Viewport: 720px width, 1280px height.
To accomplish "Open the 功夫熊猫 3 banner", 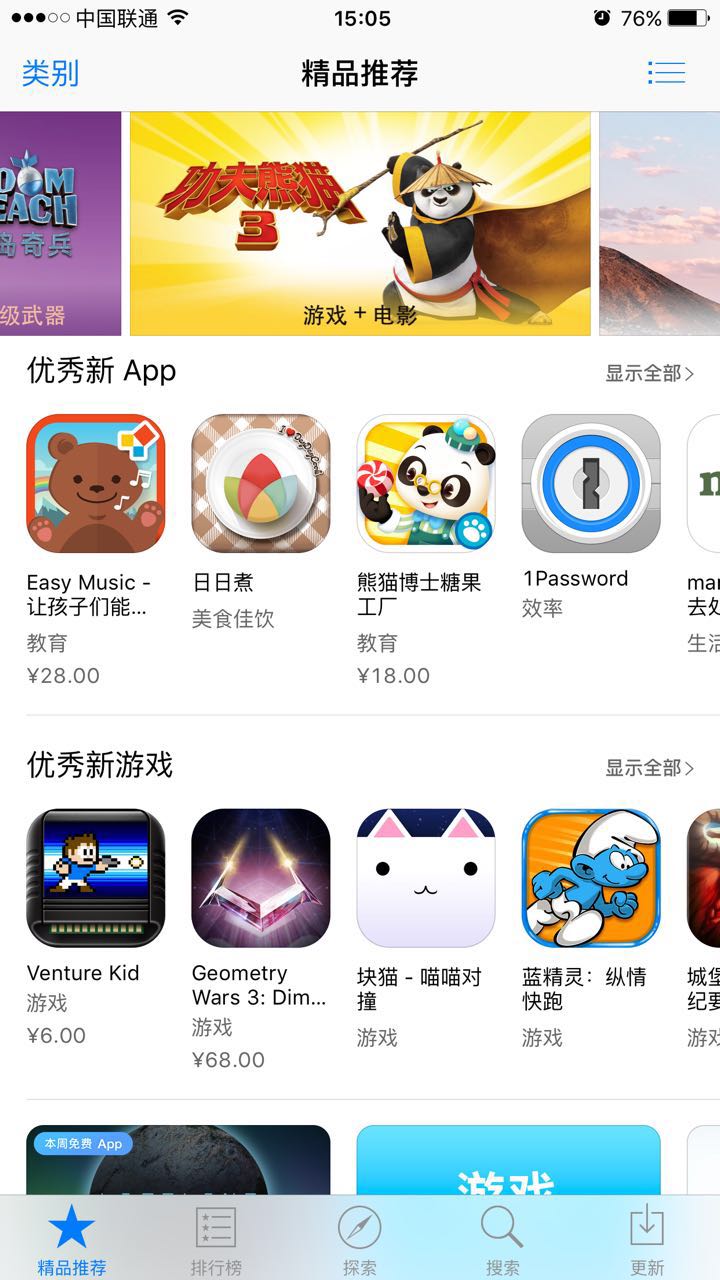I will pyautogui.click(x=360, y=223).
